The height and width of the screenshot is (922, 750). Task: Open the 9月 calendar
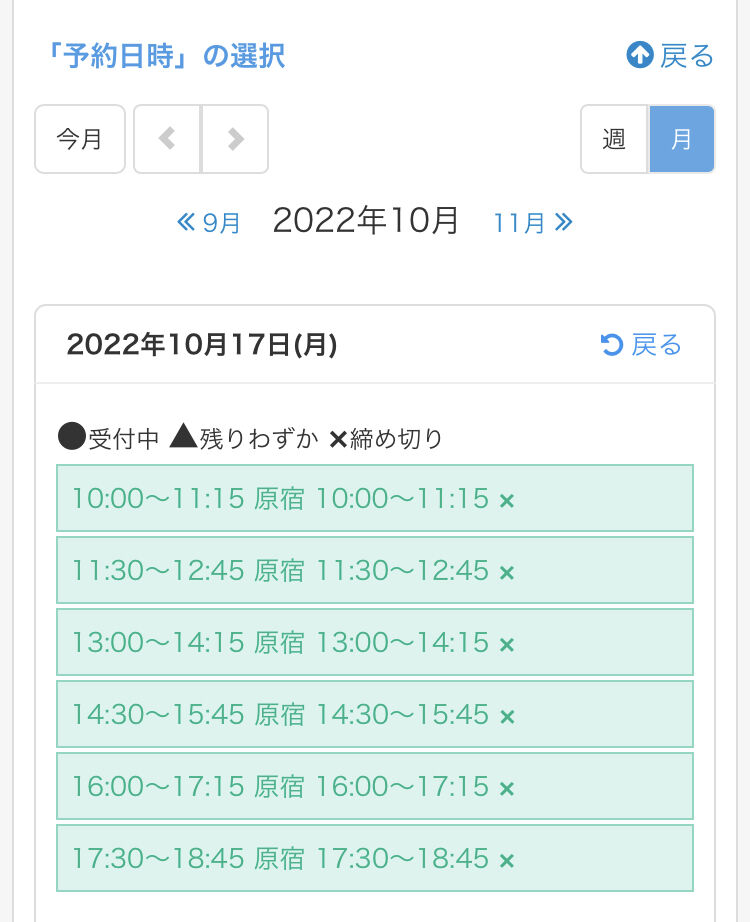pos(210,222)
